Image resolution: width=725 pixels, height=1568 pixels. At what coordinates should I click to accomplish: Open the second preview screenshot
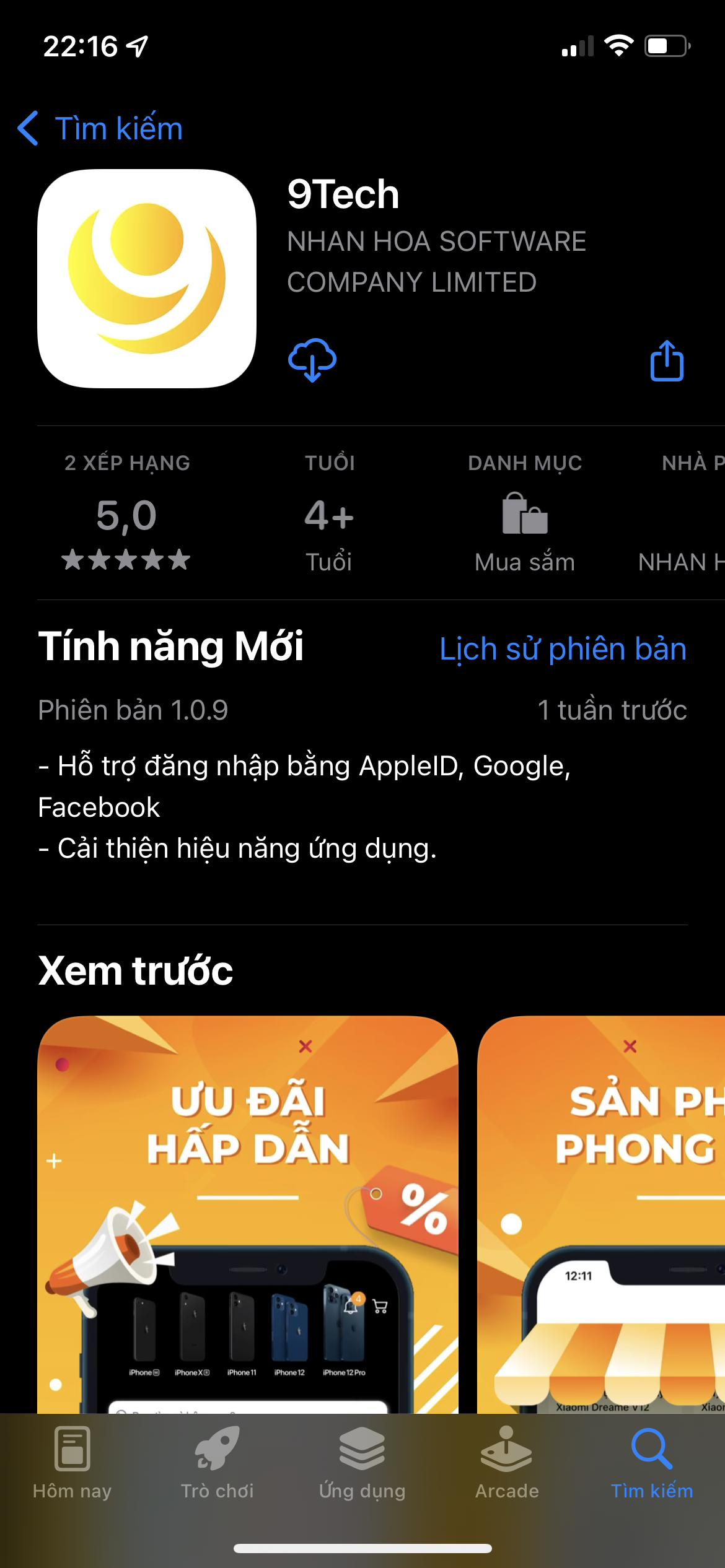pyautogui.click(x=601, y=1214)
